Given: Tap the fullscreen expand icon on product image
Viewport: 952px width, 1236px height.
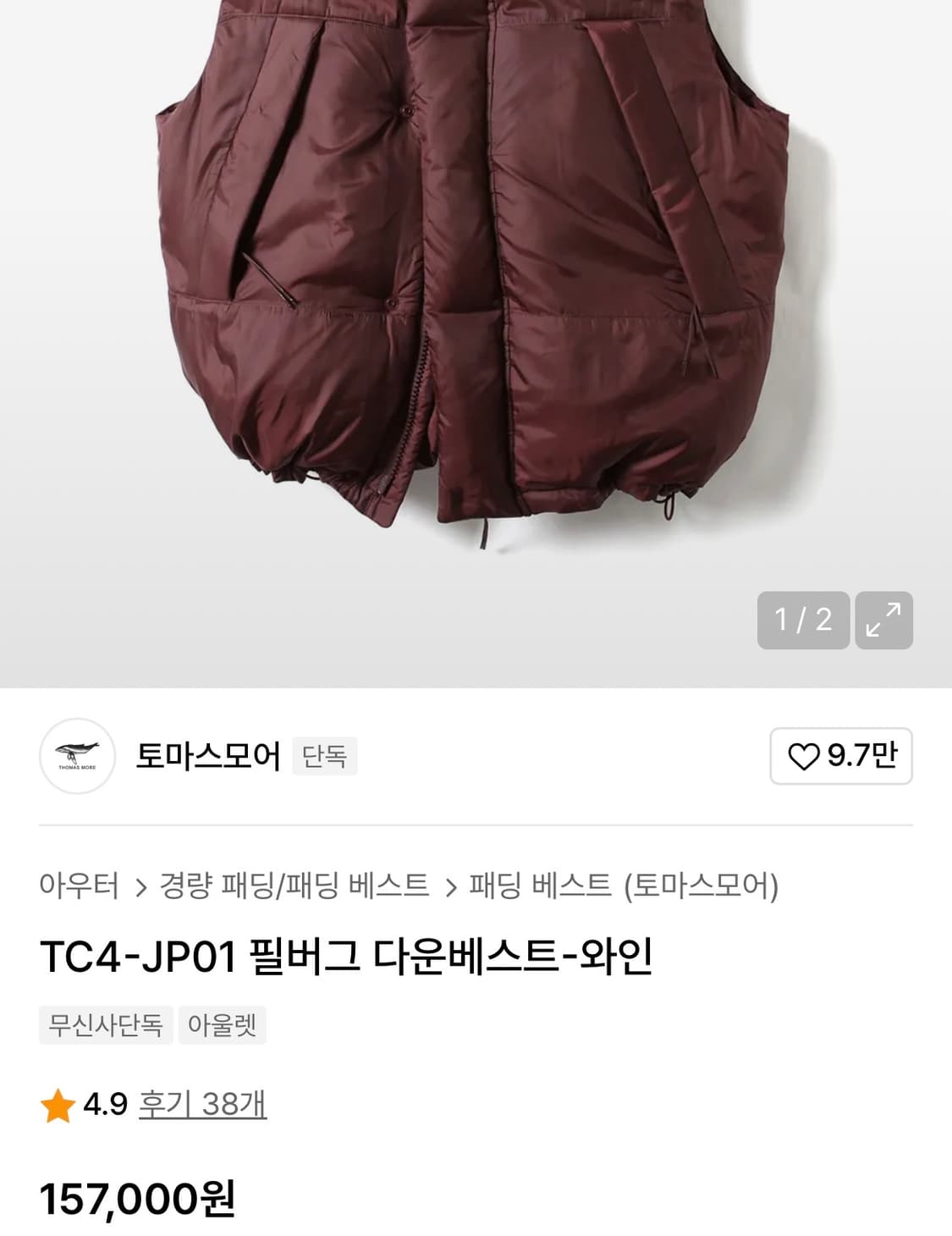Looking at the screenshot, I should pyautogui.click(x=884, y=619).
